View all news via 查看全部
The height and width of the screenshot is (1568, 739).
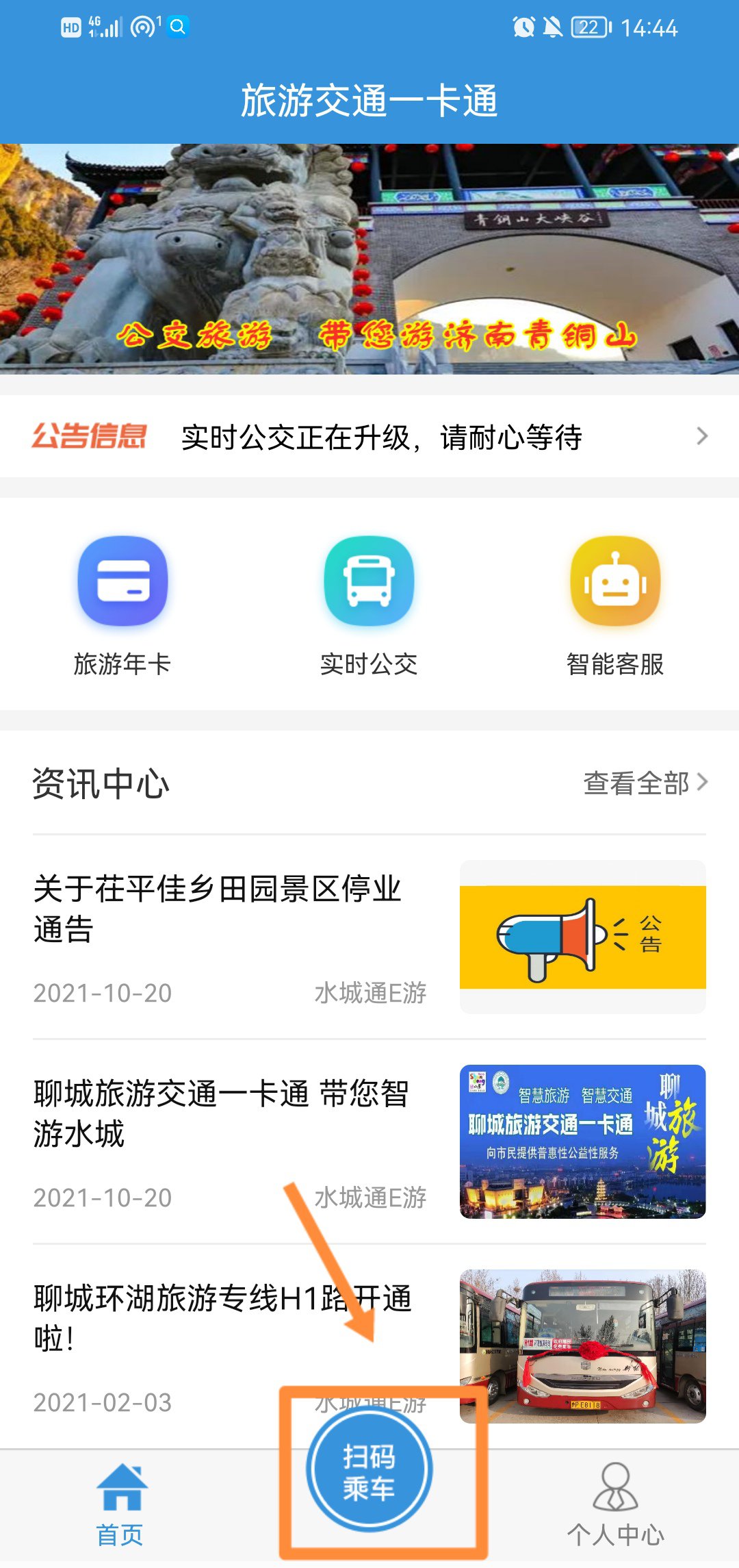645,783
